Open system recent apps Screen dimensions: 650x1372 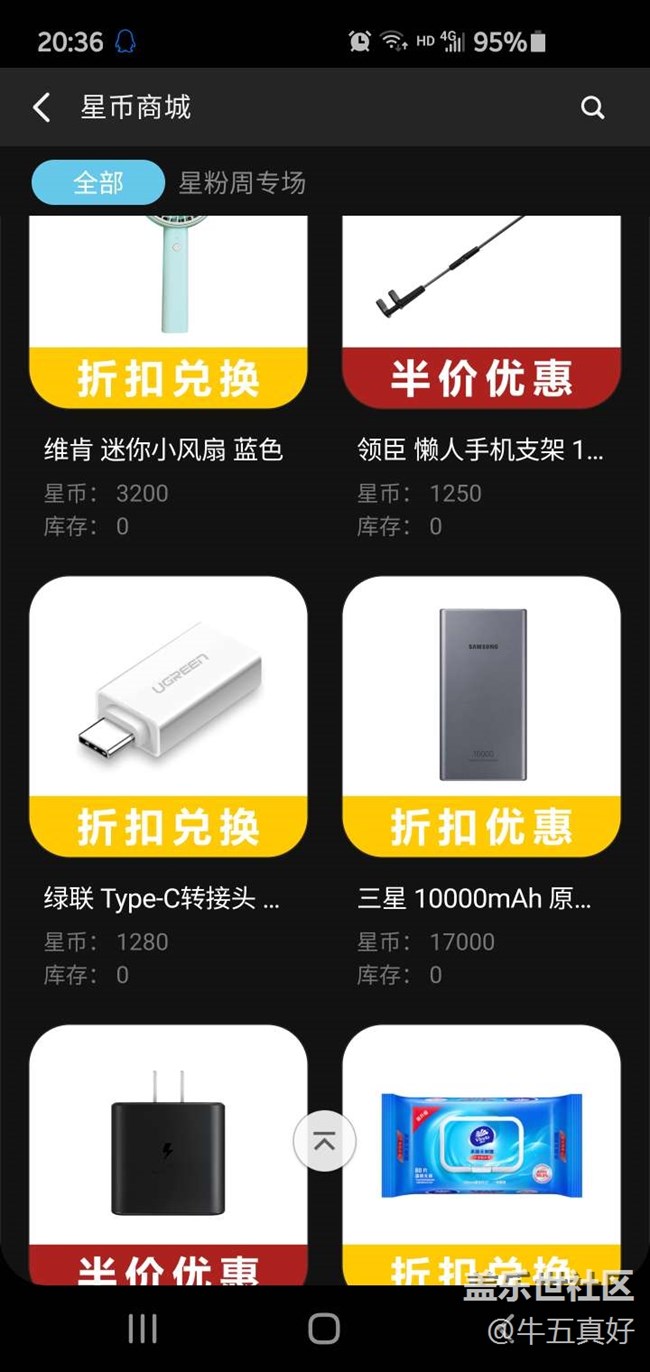click(x=143, y=1328)
